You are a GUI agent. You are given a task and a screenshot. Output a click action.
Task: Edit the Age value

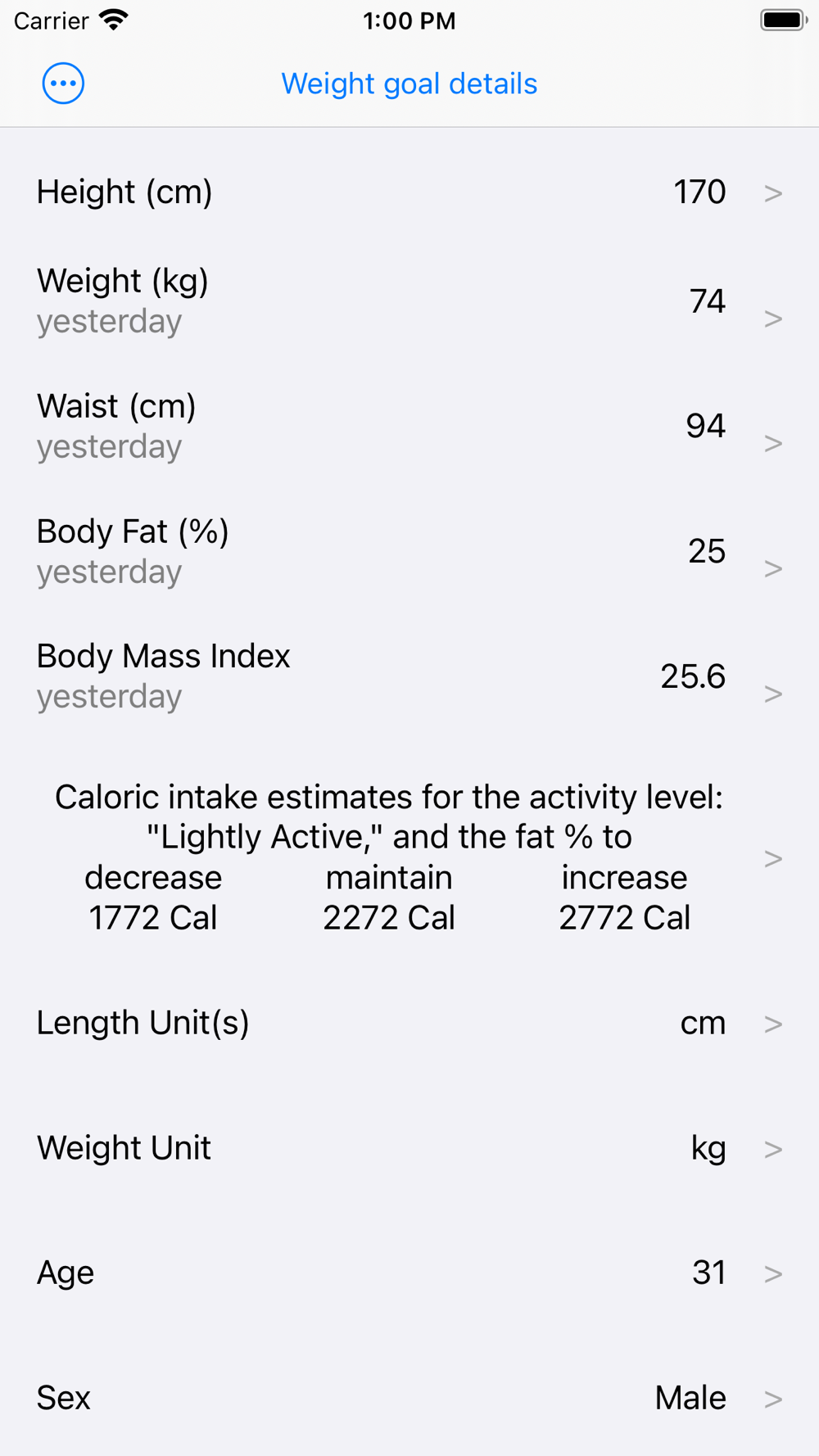[x=409, y=1273]
